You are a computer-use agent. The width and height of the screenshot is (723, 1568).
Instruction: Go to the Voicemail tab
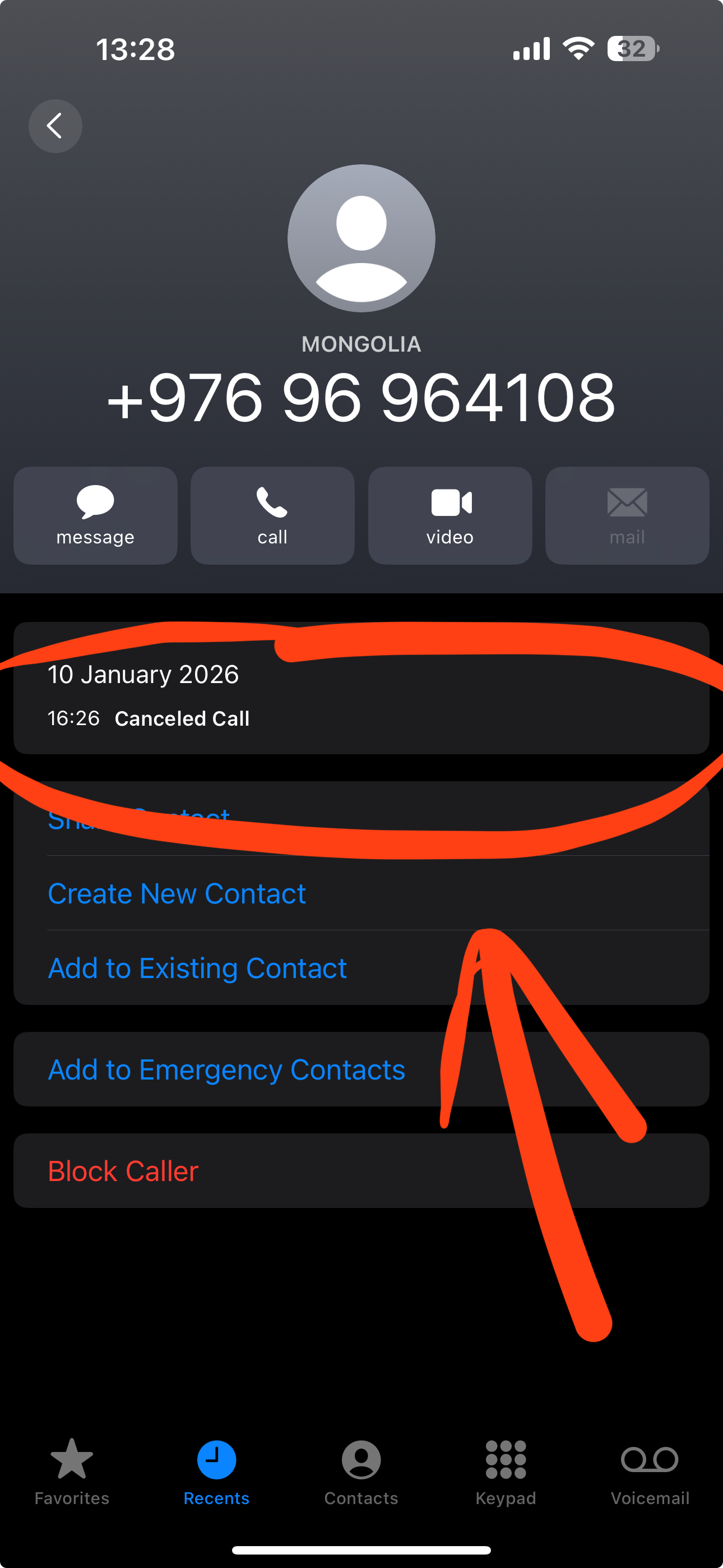click(650, 1470)
